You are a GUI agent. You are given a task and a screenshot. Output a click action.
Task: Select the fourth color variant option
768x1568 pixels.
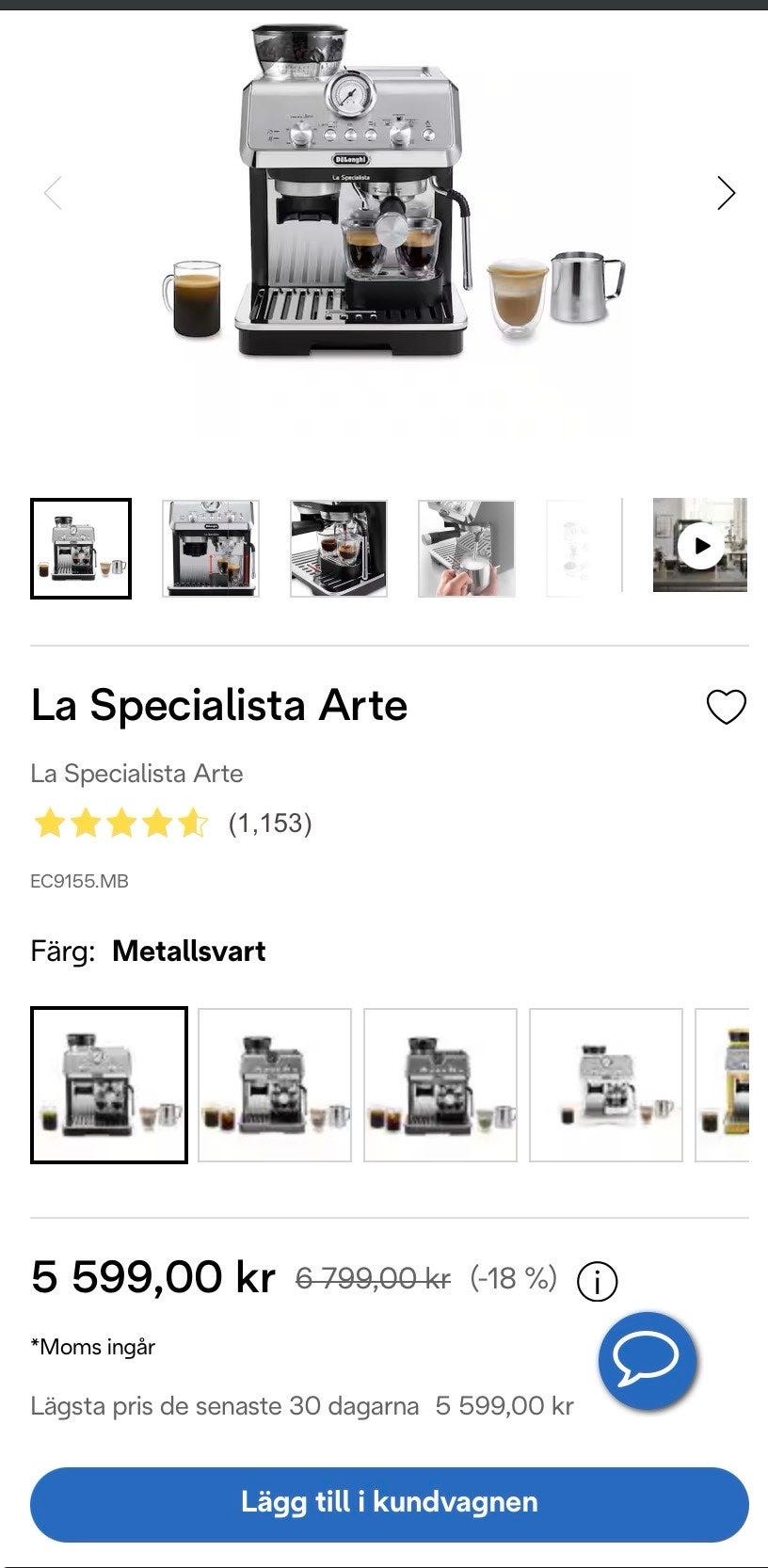click(606, 1083)
